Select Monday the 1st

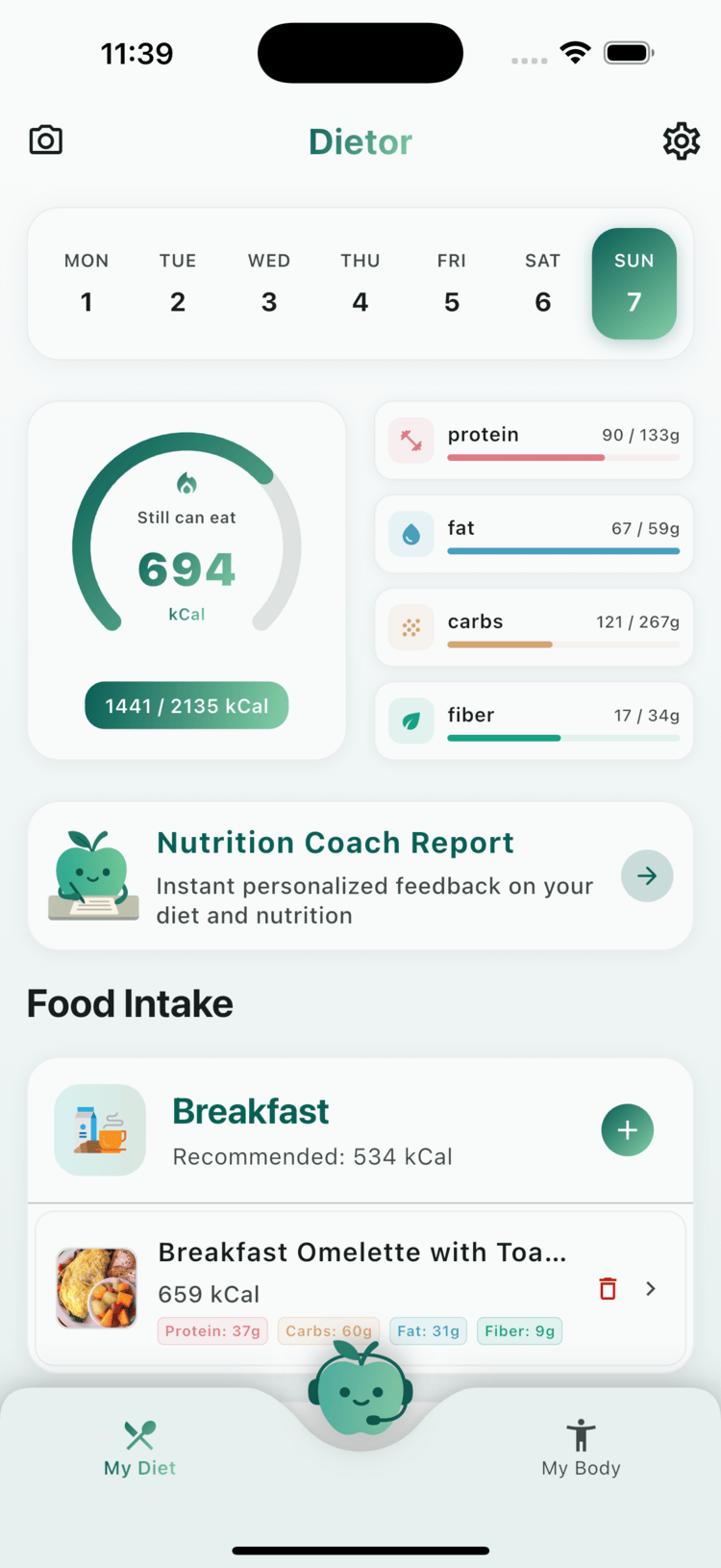87,284
